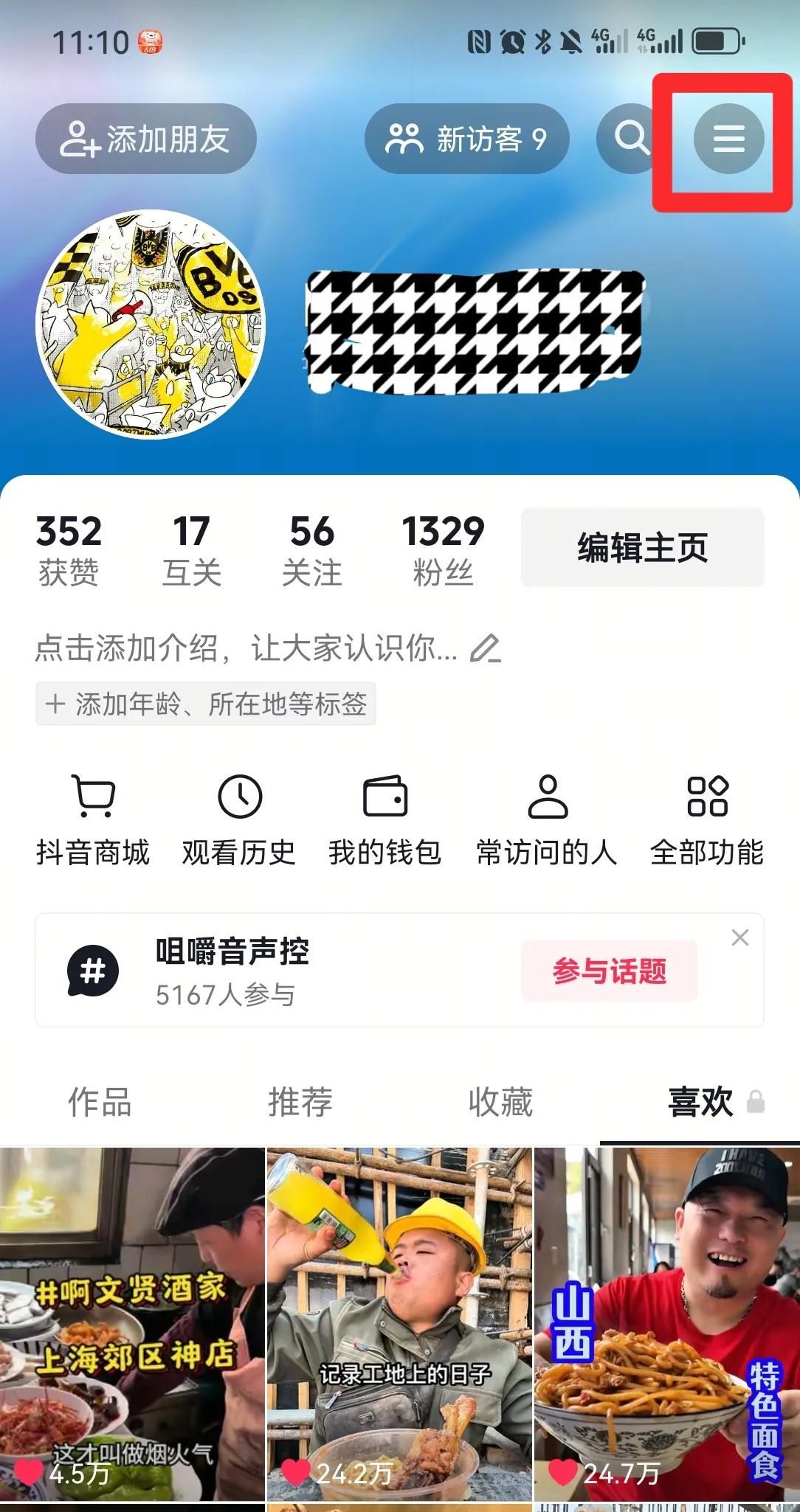Open 抖音商城 shopping cart icon
The image size is (800, 1512).
click(x=91, y=799)
